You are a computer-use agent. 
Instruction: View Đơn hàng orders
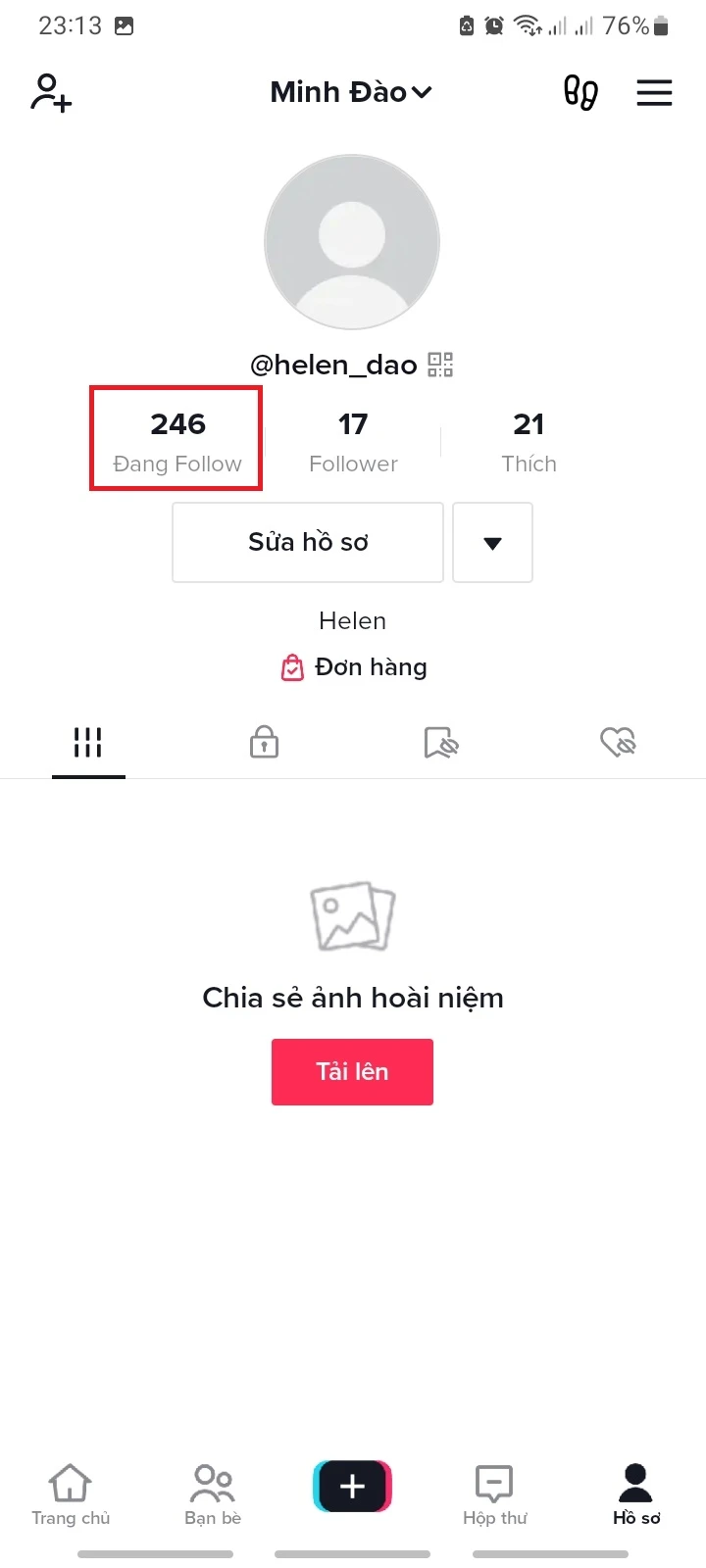[352, 667]
